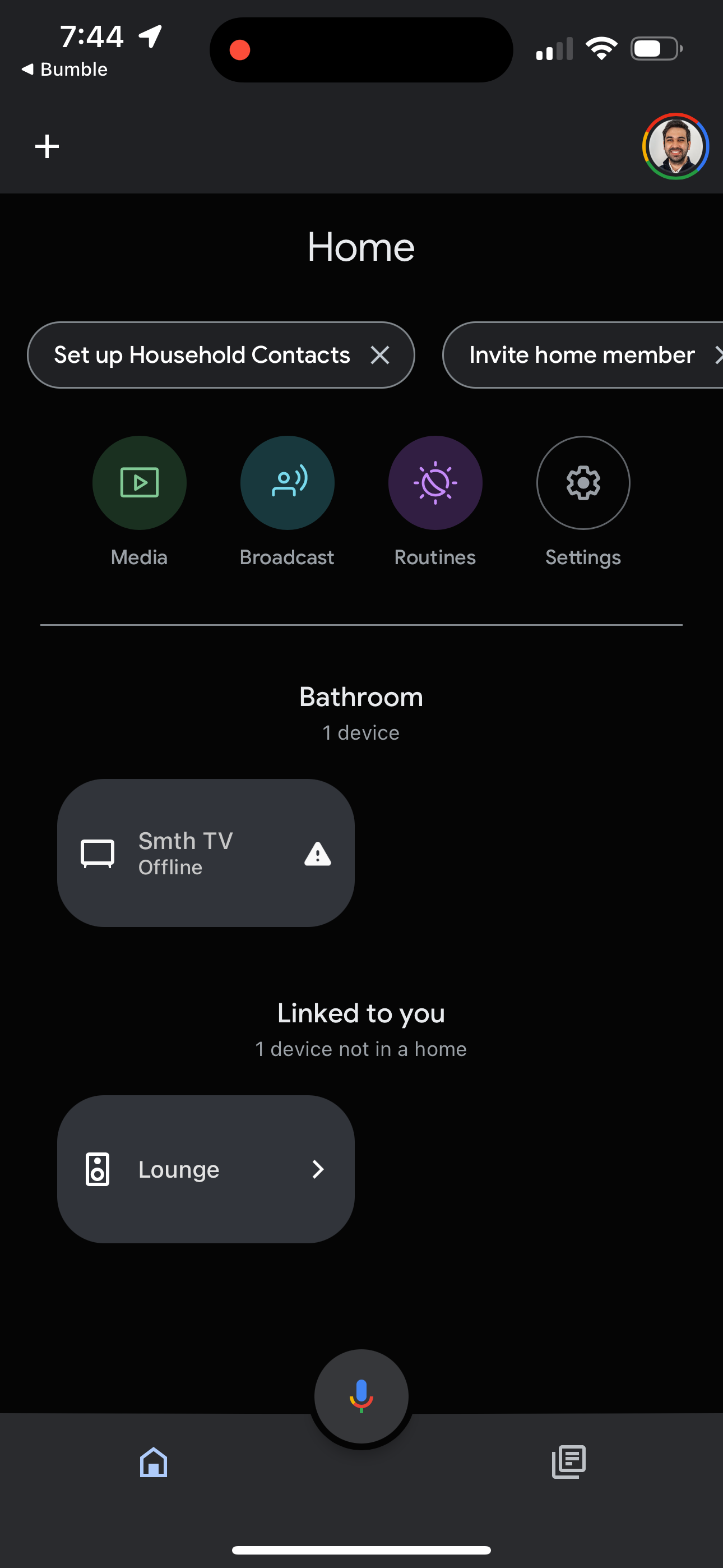This screenshot has height=1568, width=723.
Task: Open the Media controls icon
Action: (x=139, y=482)
